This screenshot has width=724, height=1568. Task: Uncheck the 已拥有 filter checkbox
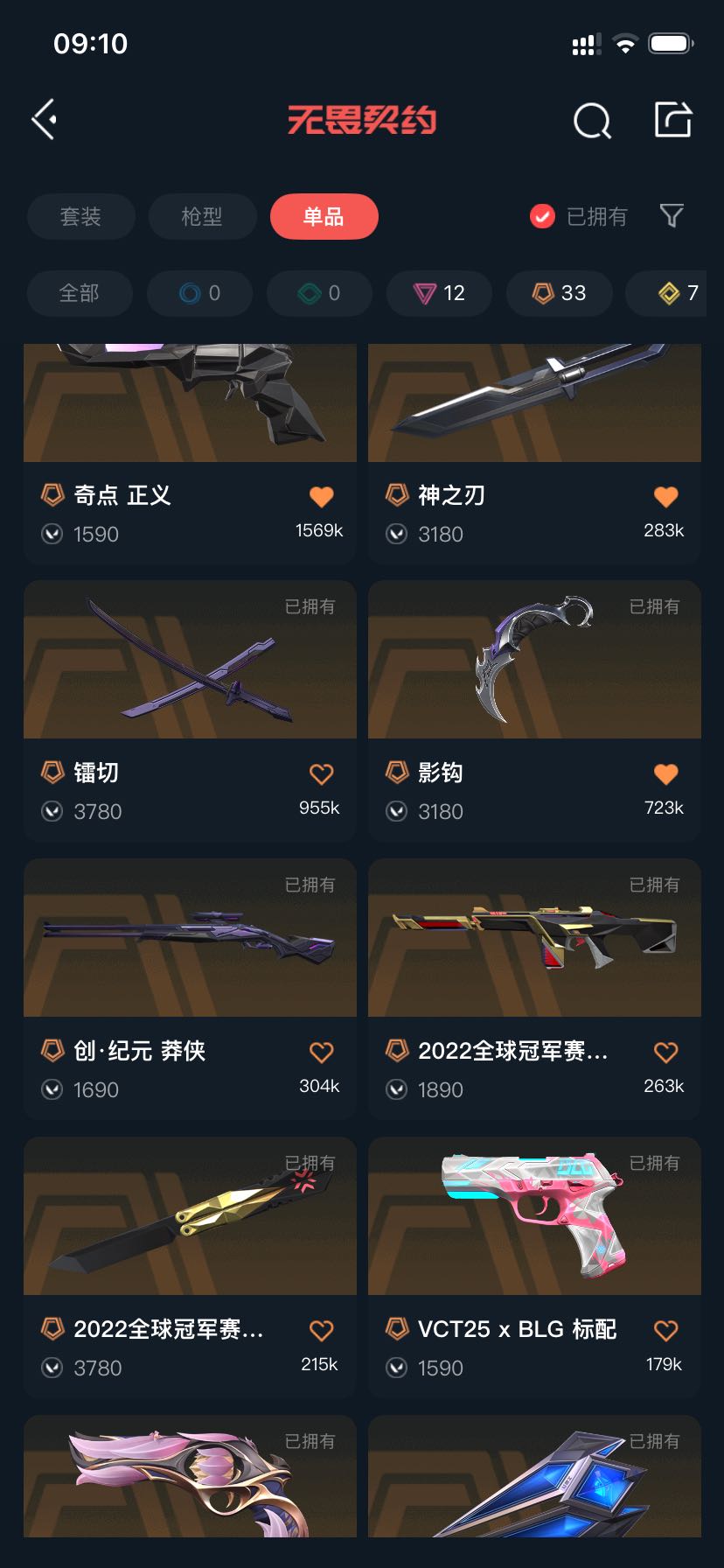(x=542, y=216)
